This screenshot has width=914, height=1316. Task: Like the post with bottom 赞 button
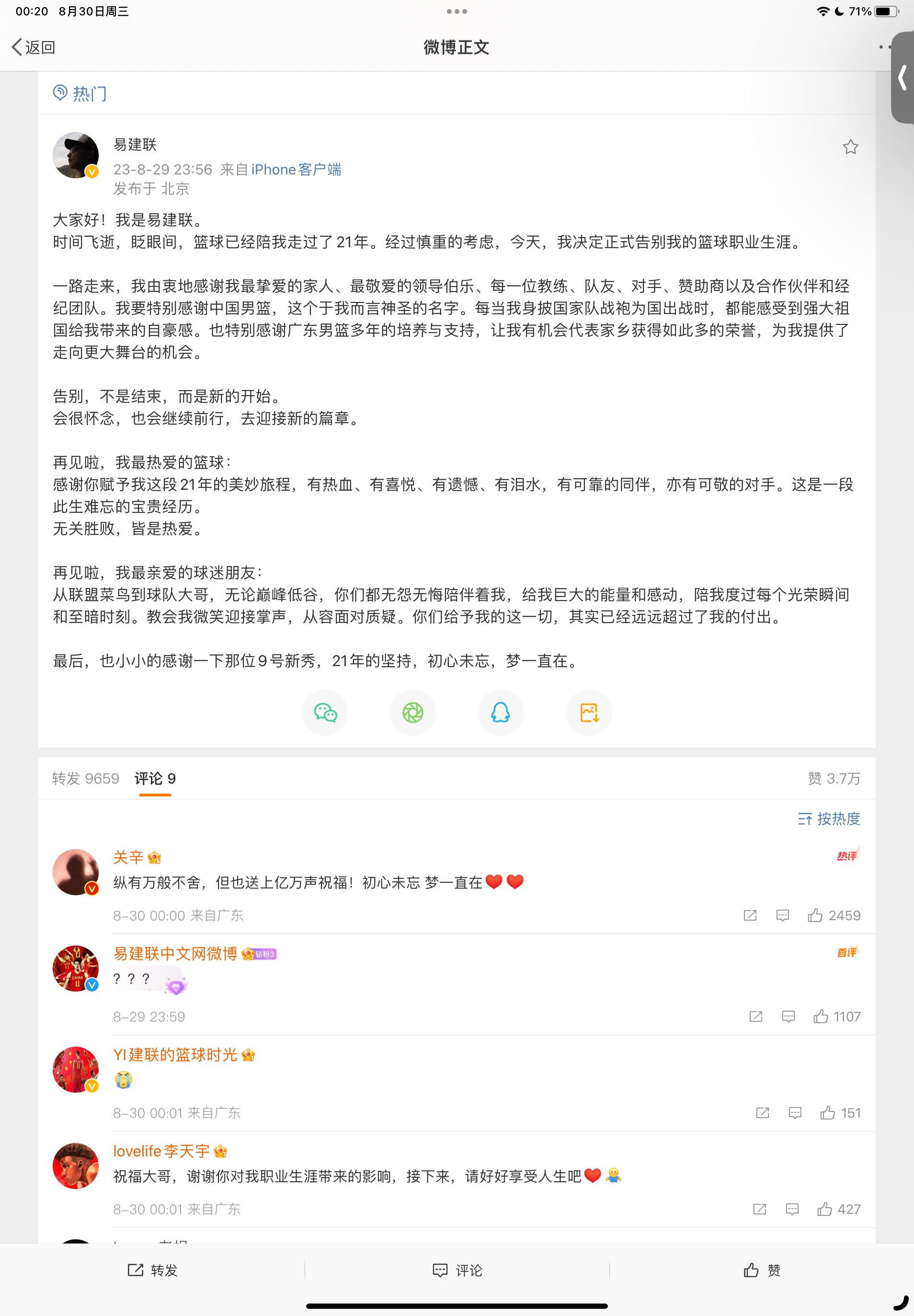762,1270
